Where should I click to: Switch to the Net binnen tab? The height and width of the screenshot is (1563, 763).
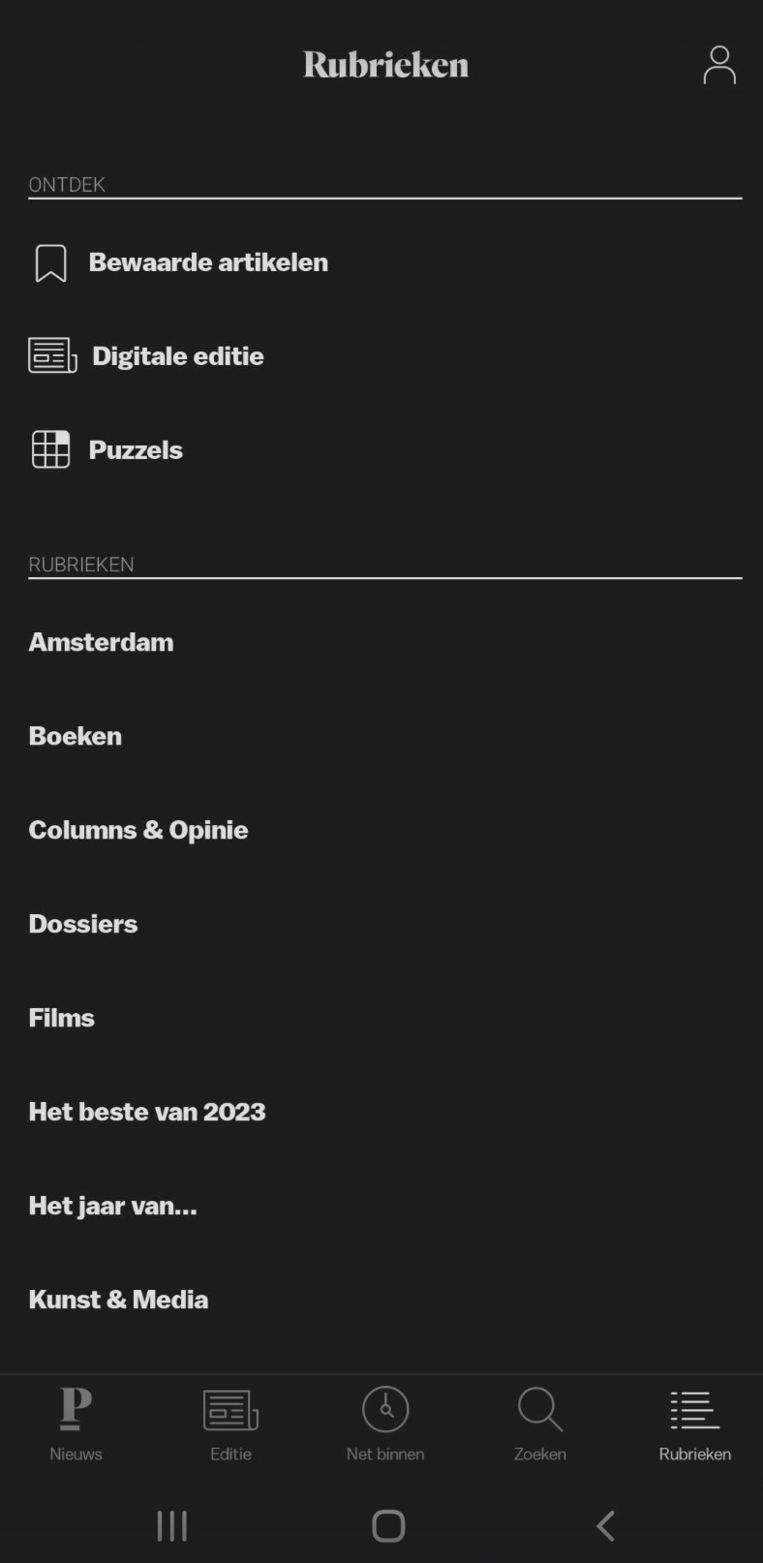pos(385,1424)
